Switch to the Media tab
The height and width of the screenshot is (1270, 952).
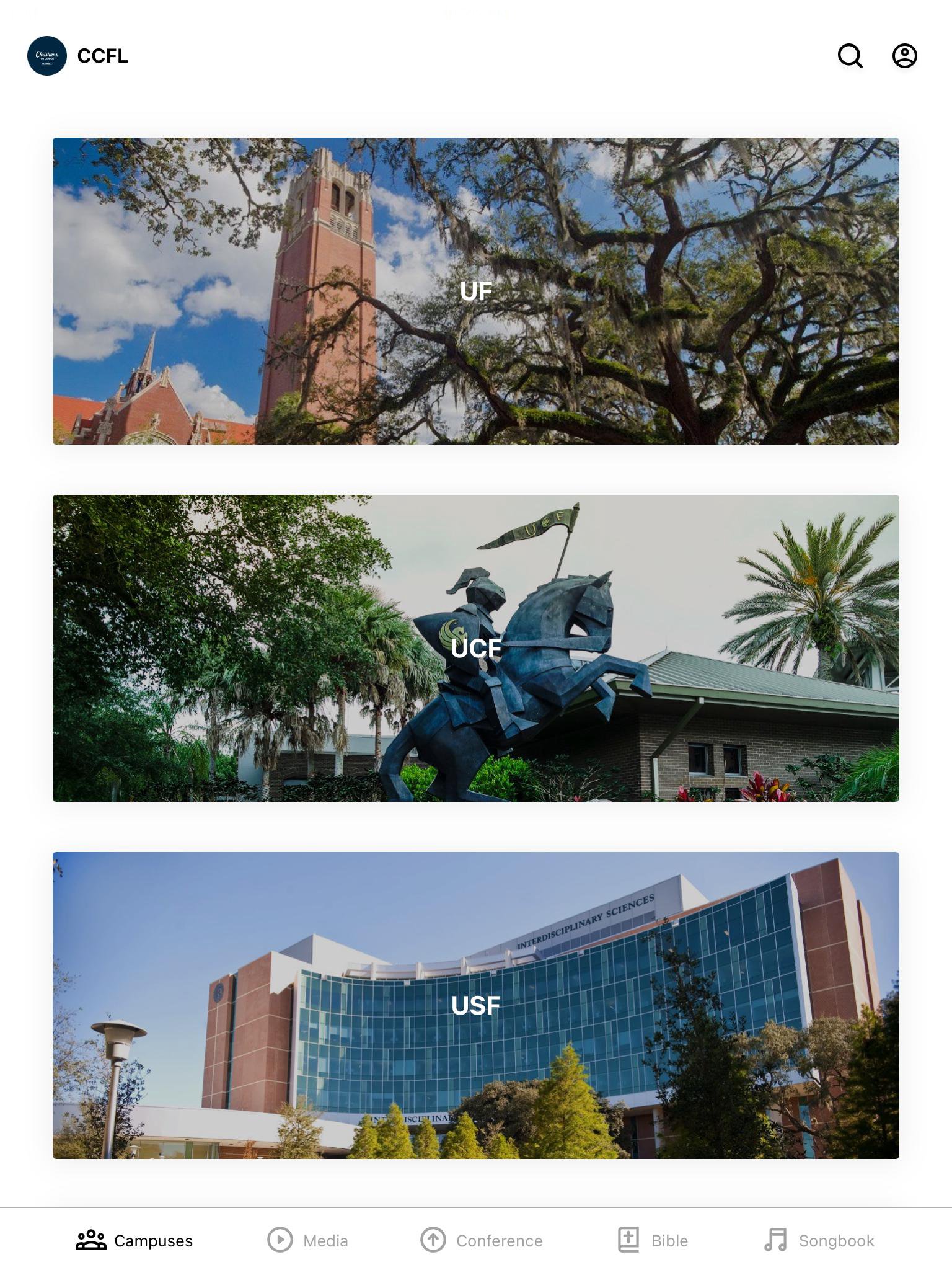308,1240
